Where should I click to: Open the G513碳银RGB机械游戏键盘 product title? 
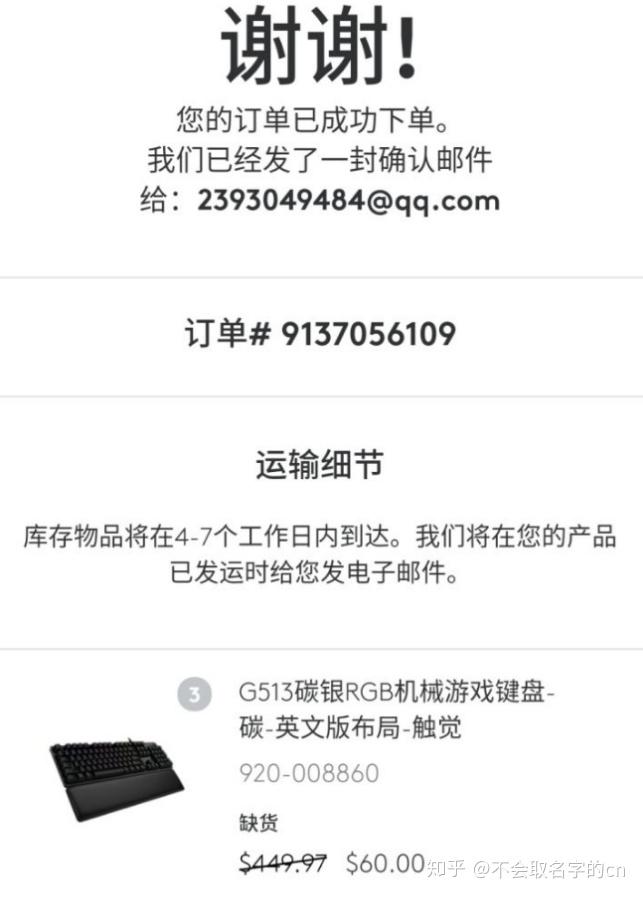coord(396,708)
